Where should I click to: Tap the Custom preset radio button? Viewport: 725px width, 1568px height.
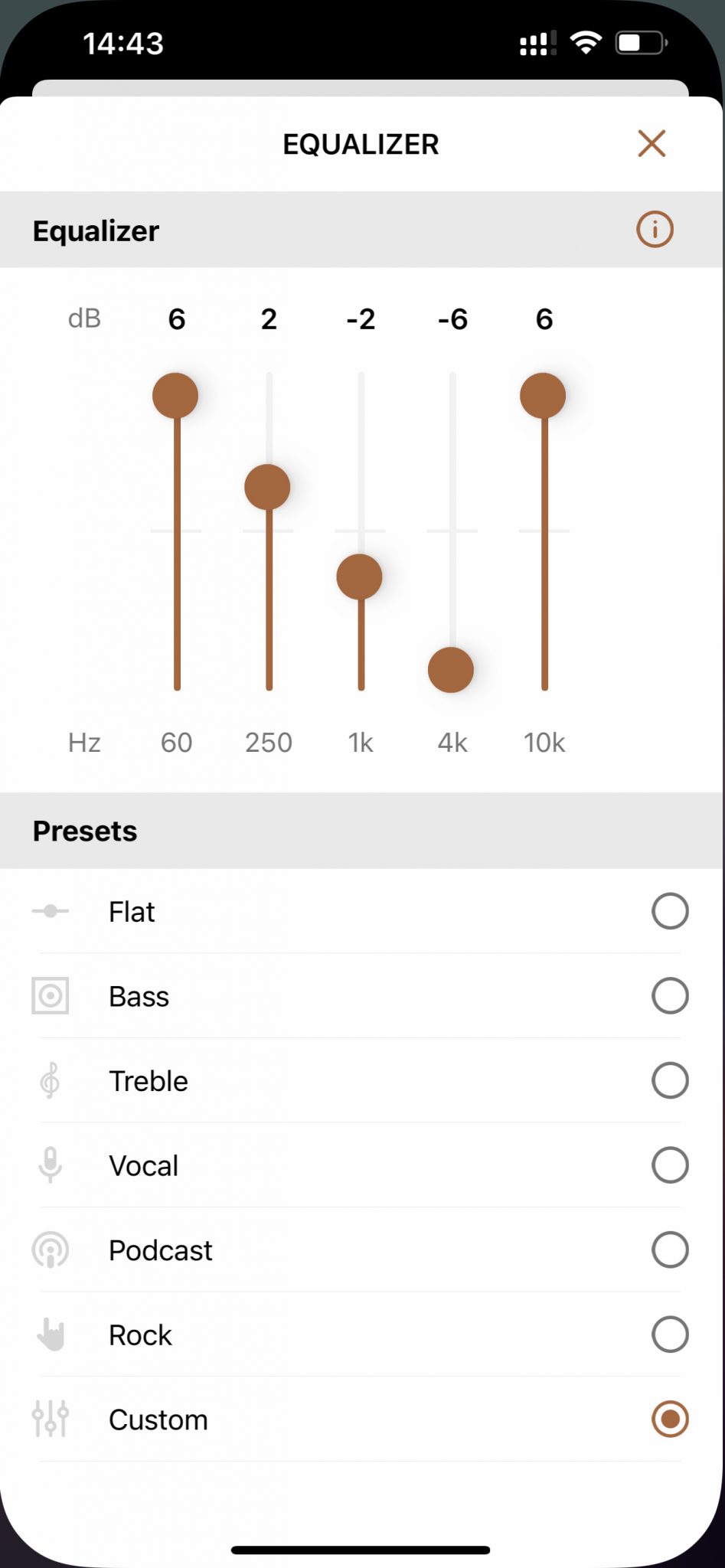(x=670, y=1419)
